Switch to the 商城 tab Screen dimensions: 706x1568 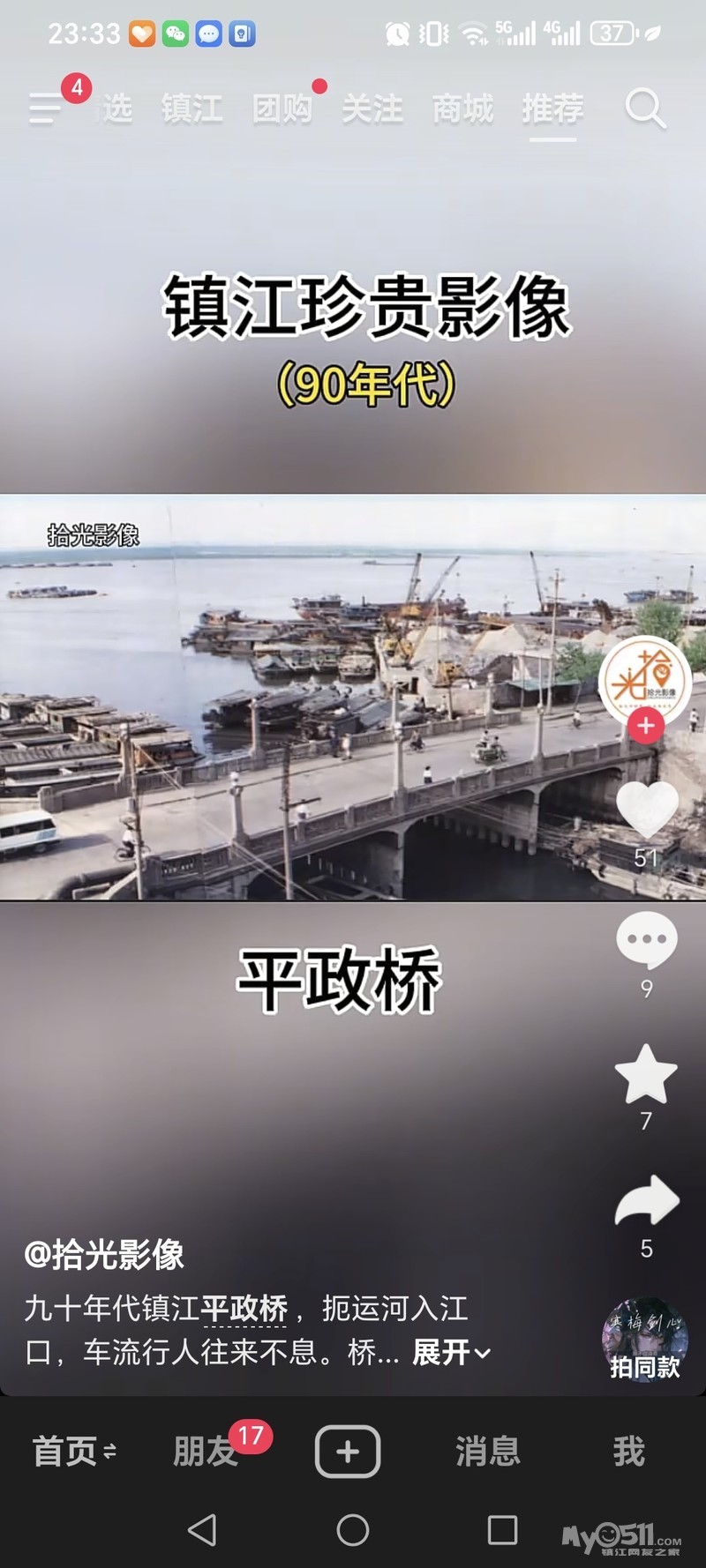point(462,108)
